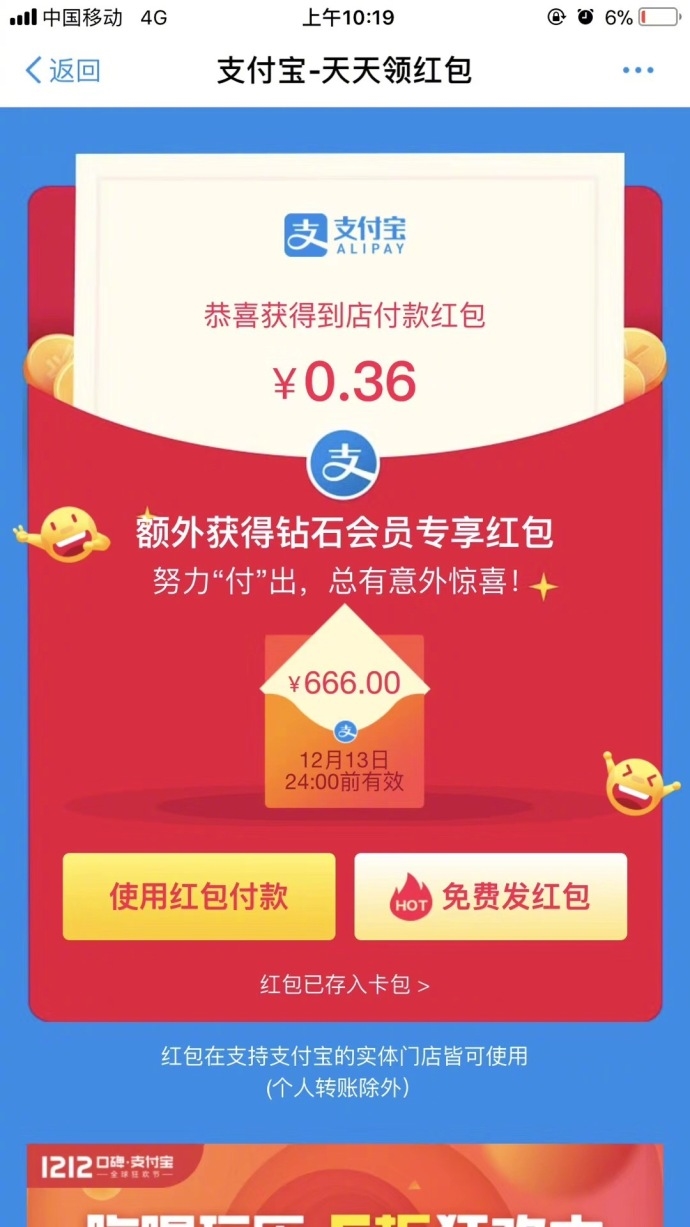Tap 使用红包付款 to pay with the red packet
The image size is (690, 1227).
click(199, 896)
